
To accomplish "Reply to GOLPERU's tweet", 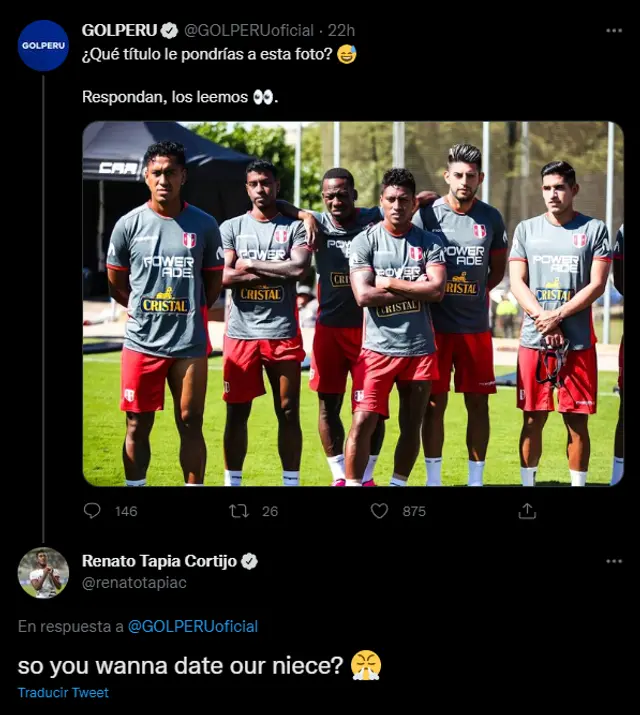I will coord(93,511).
